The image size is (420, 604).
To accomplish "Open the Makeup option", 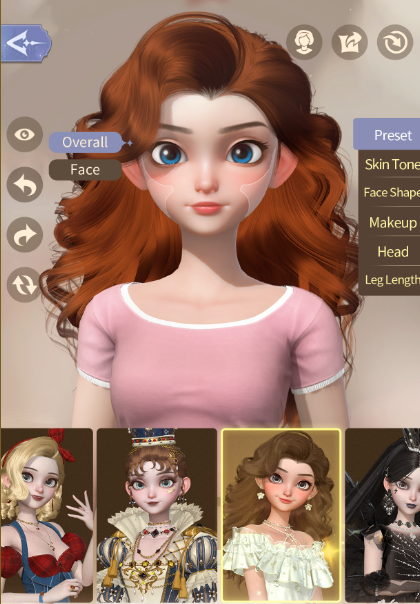I will pos(390,222).
